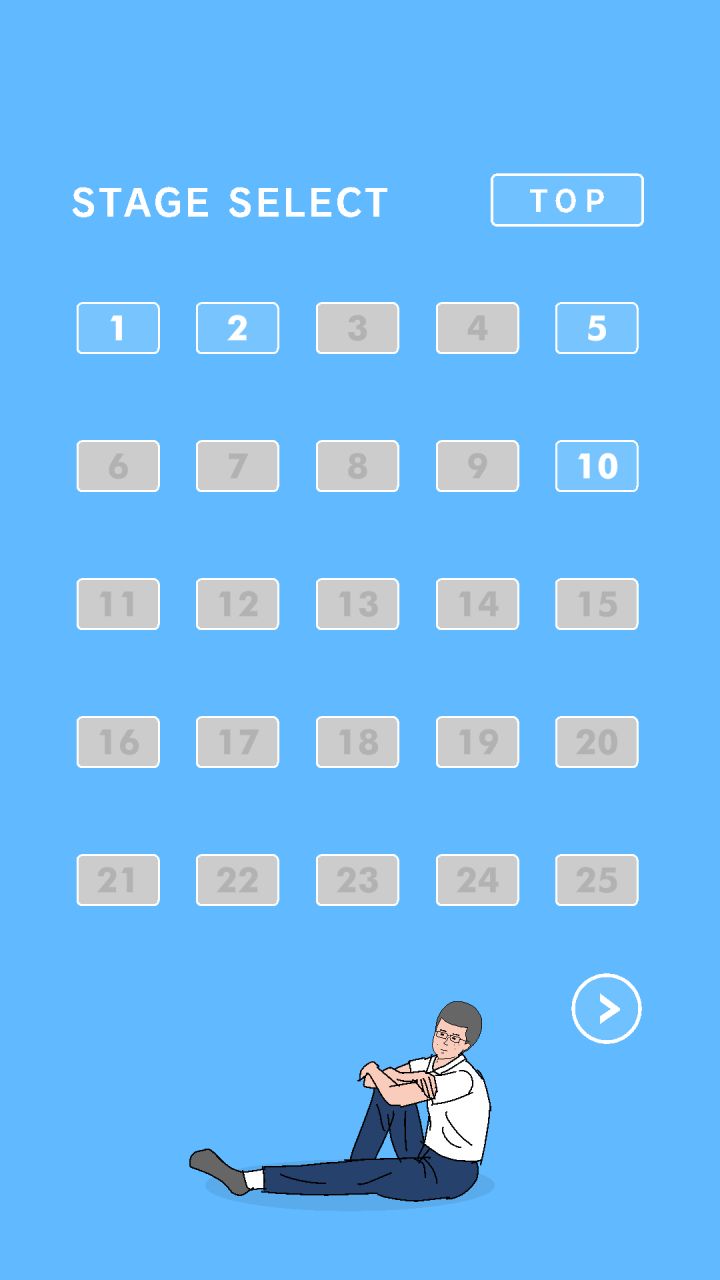
Task: Open unlocked stage 10
Action: (x=596, y=466)
